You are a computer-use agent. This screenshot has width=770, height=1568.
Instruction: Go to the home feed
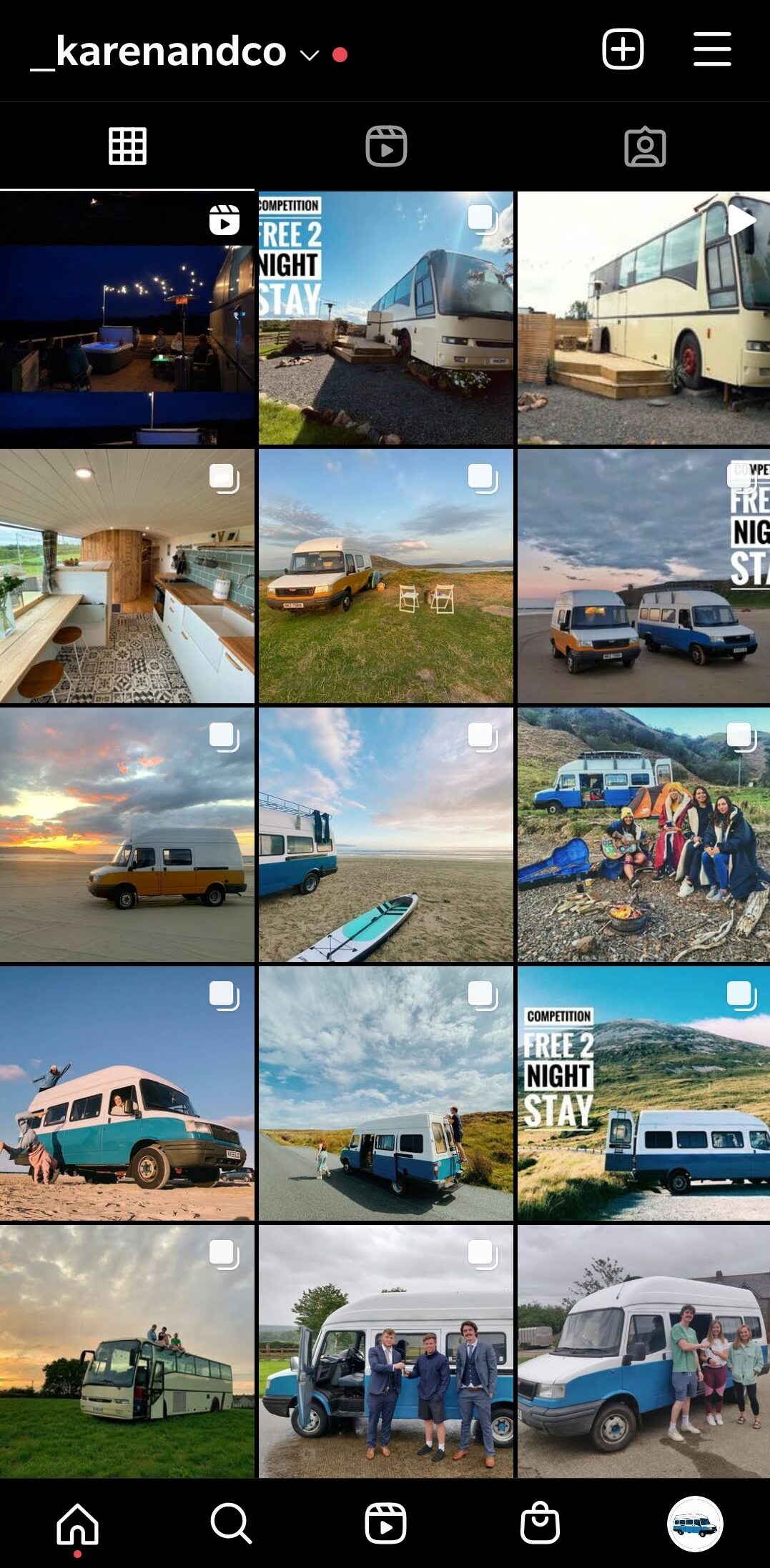tap(77, 1523)
